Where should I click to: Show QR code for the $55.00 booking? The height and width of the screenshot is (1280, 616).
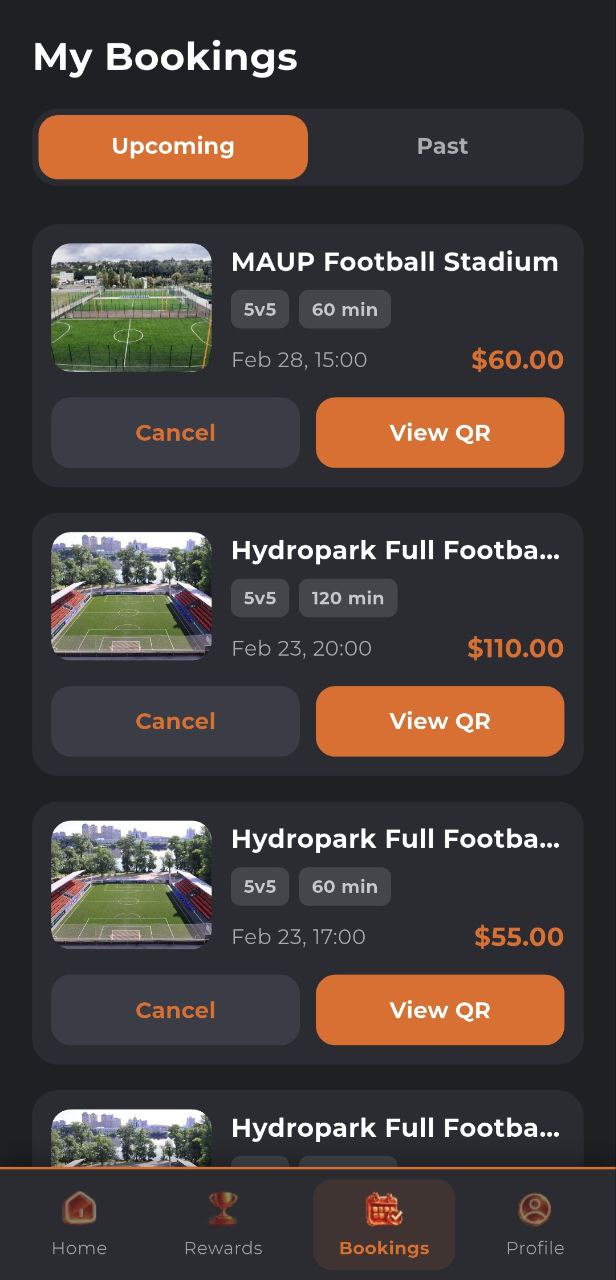(440, 1010)
